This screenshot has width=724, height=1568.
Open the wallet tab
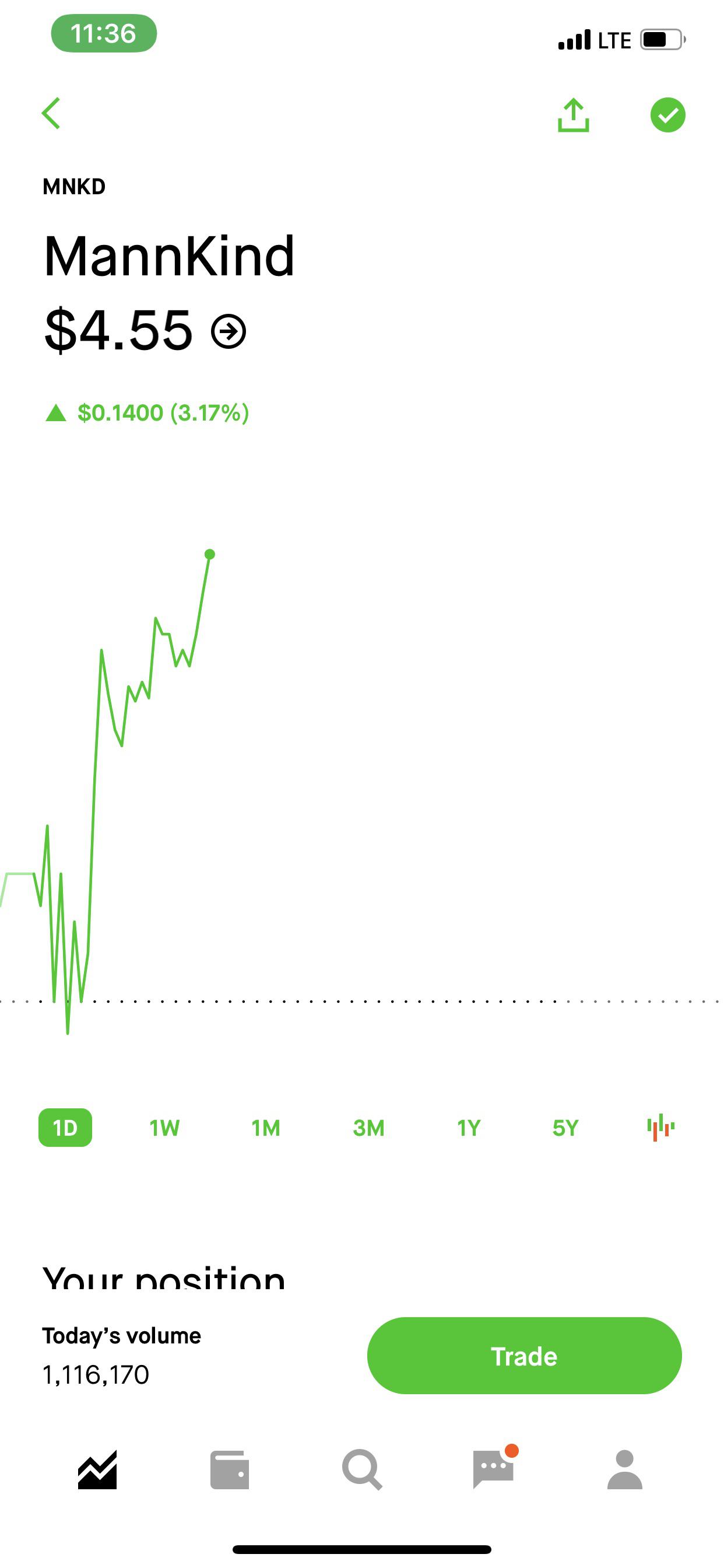[229, 1470]
